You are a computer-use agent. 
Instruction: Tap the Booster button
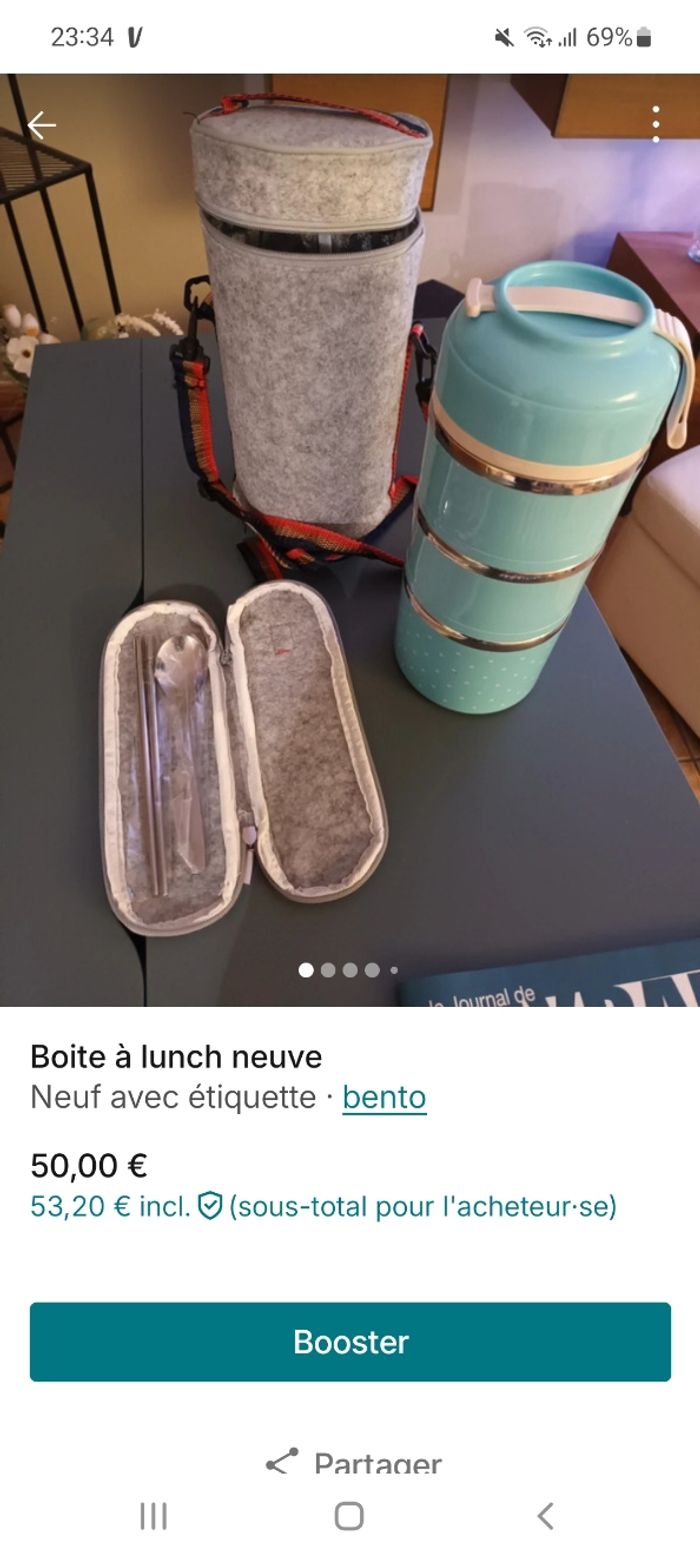(x=350, y=1342)
